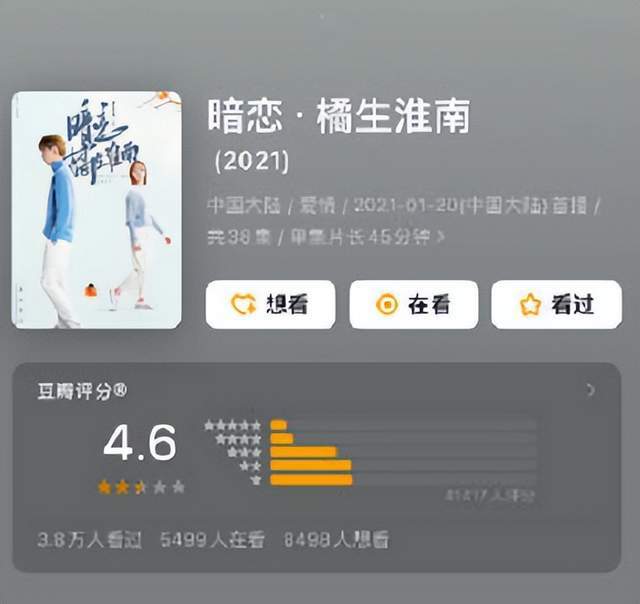Screen dimensions: 640x604
Task: Mark the drama as 看过
Action: point(555,305)
